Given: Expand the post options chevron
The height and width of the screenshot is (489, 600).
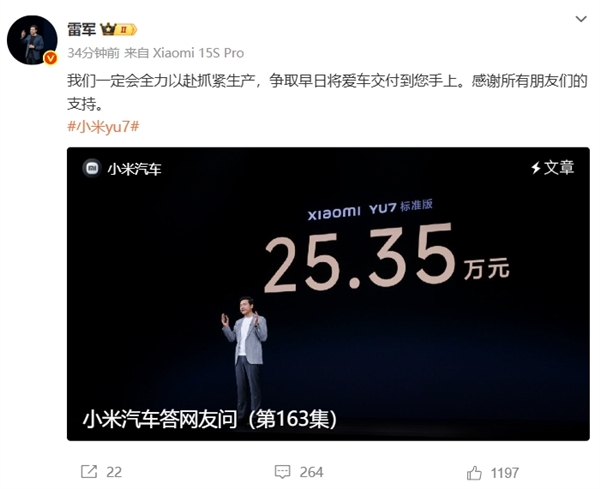Looking at the screenshot, I should 582,19.
